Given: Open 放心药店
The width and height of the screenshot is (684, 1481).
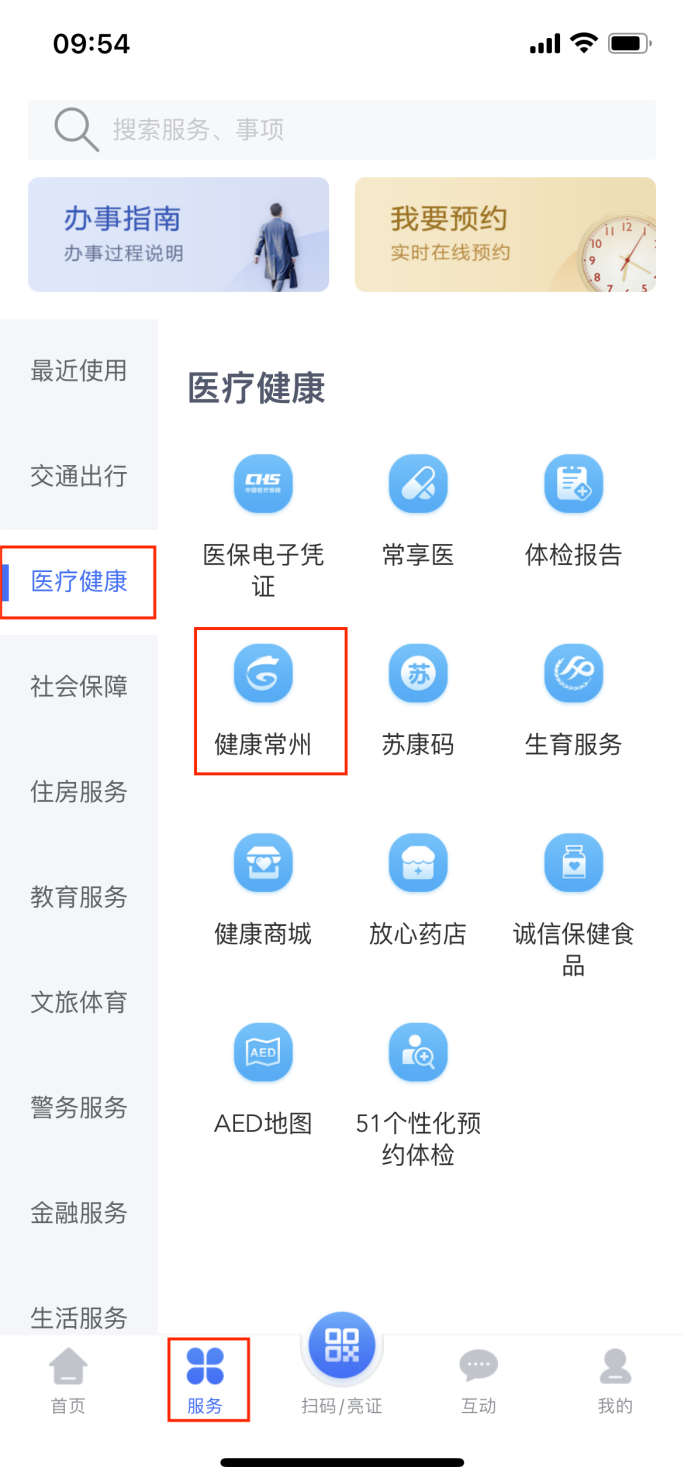Looking at the screenshot, I should [x=418, y=890].
